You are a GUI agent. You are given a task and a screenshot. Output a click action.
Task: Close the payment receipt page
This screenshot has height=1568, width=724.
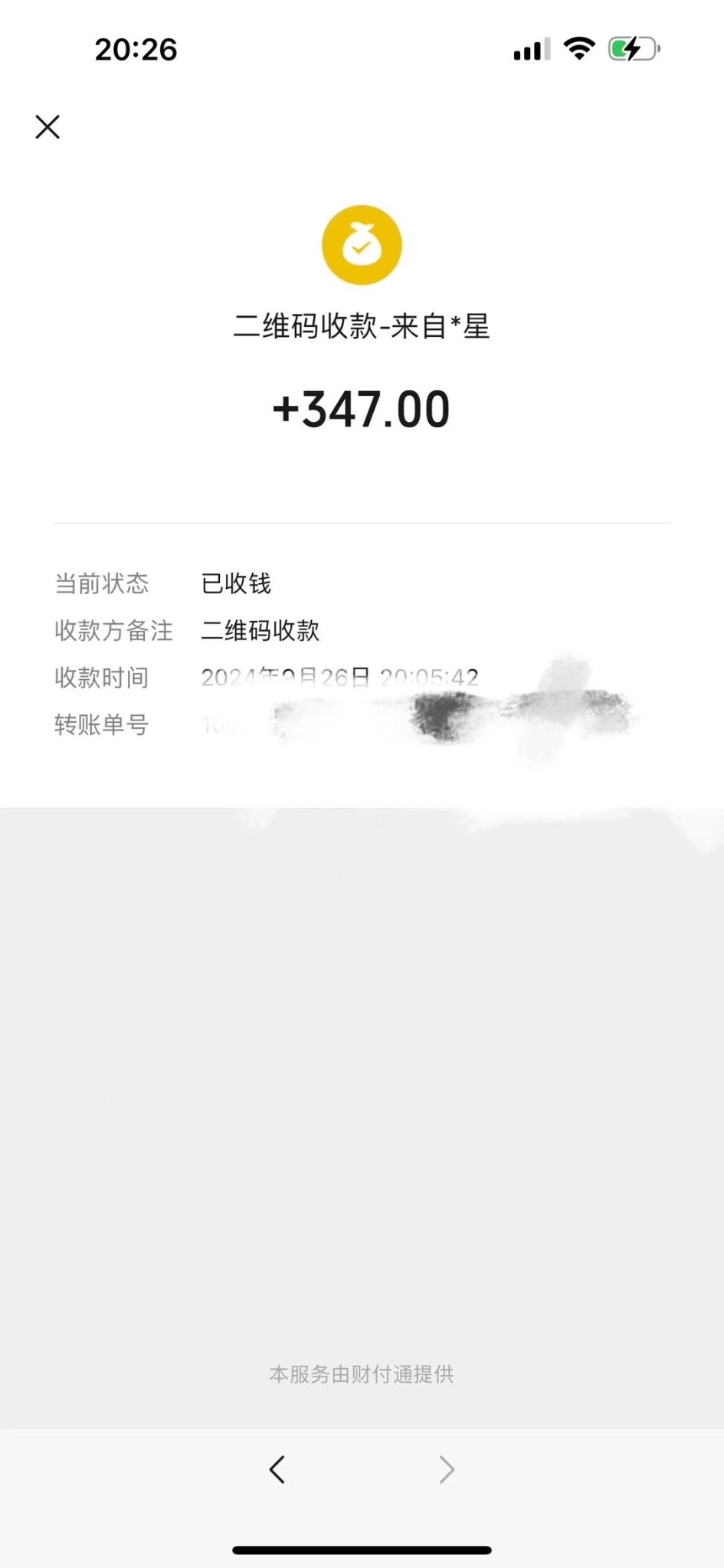click(x=48, y=127)
